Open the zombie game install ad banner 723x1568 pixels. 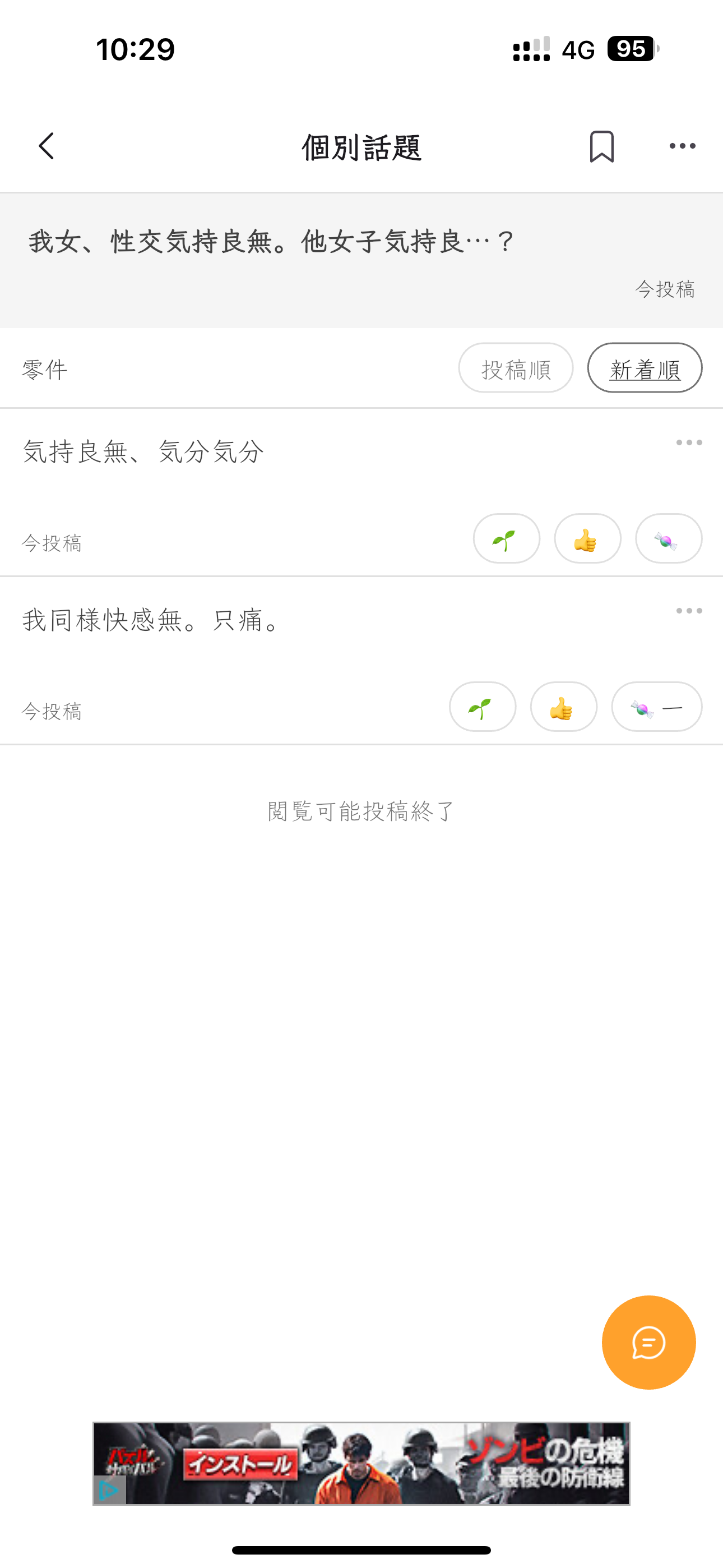click(361, 1463)
